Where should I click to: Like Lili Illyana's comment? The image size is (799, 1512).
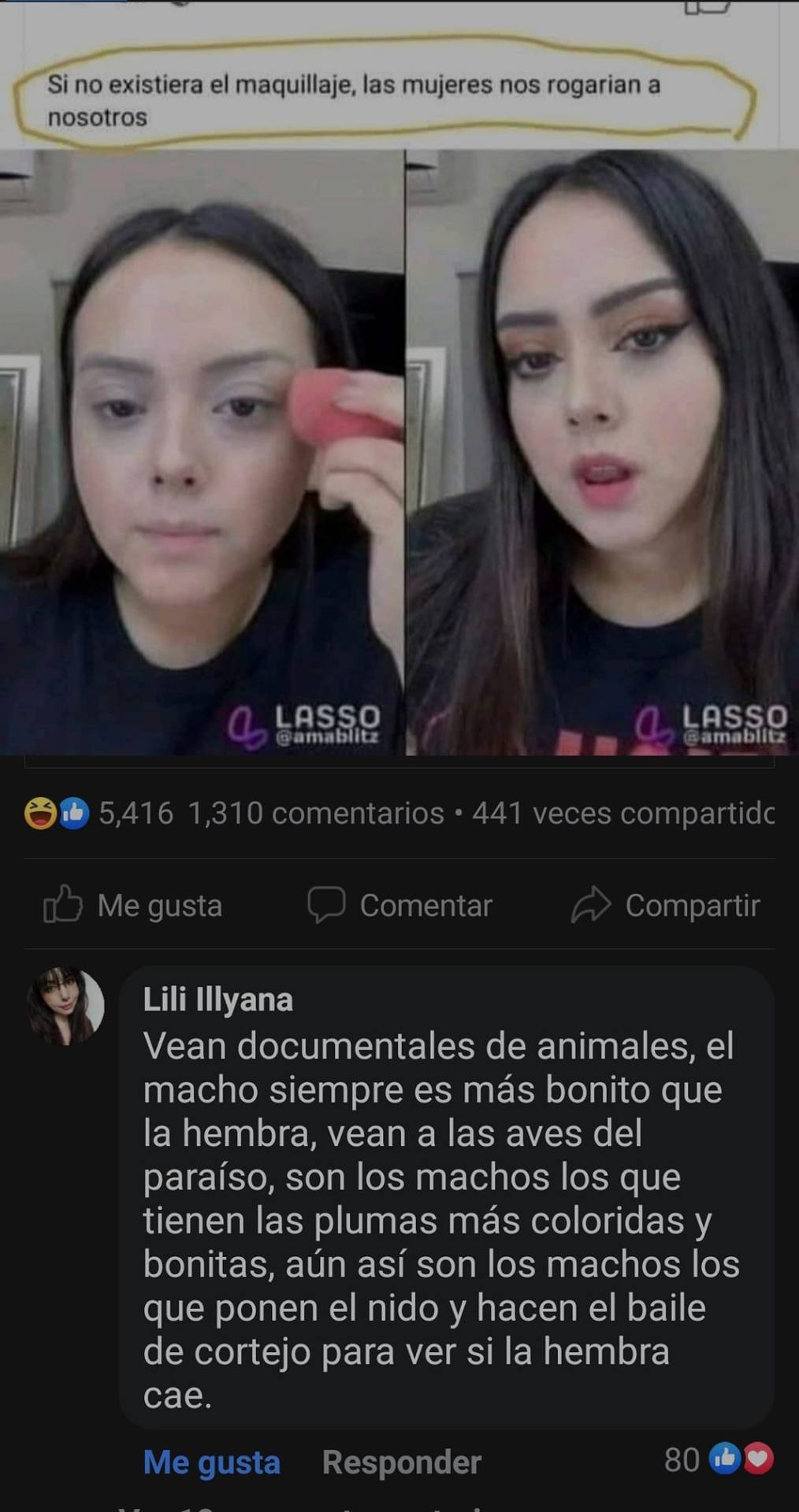coord(211,1462)
